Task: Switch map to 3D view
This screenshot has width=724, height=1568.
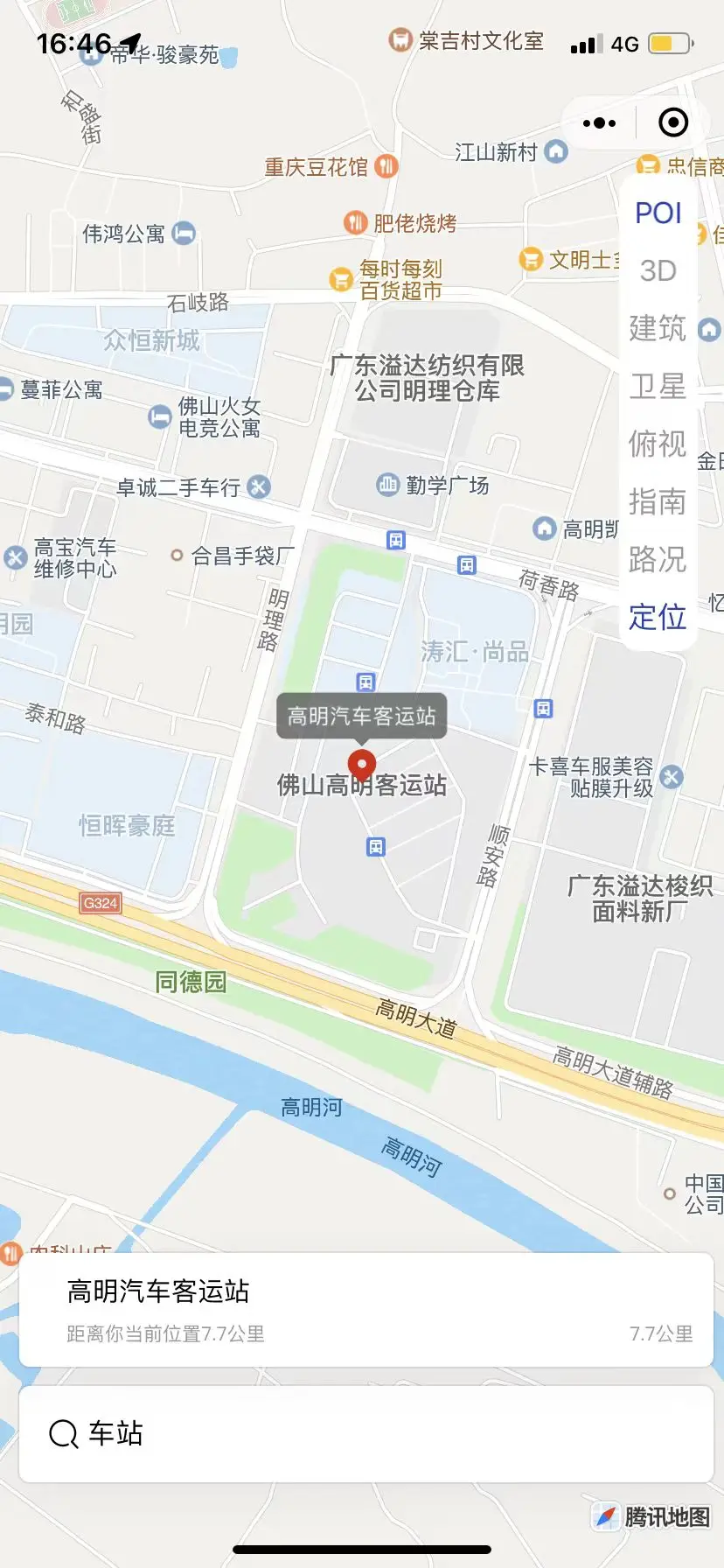Action: (x=658, y=271)
